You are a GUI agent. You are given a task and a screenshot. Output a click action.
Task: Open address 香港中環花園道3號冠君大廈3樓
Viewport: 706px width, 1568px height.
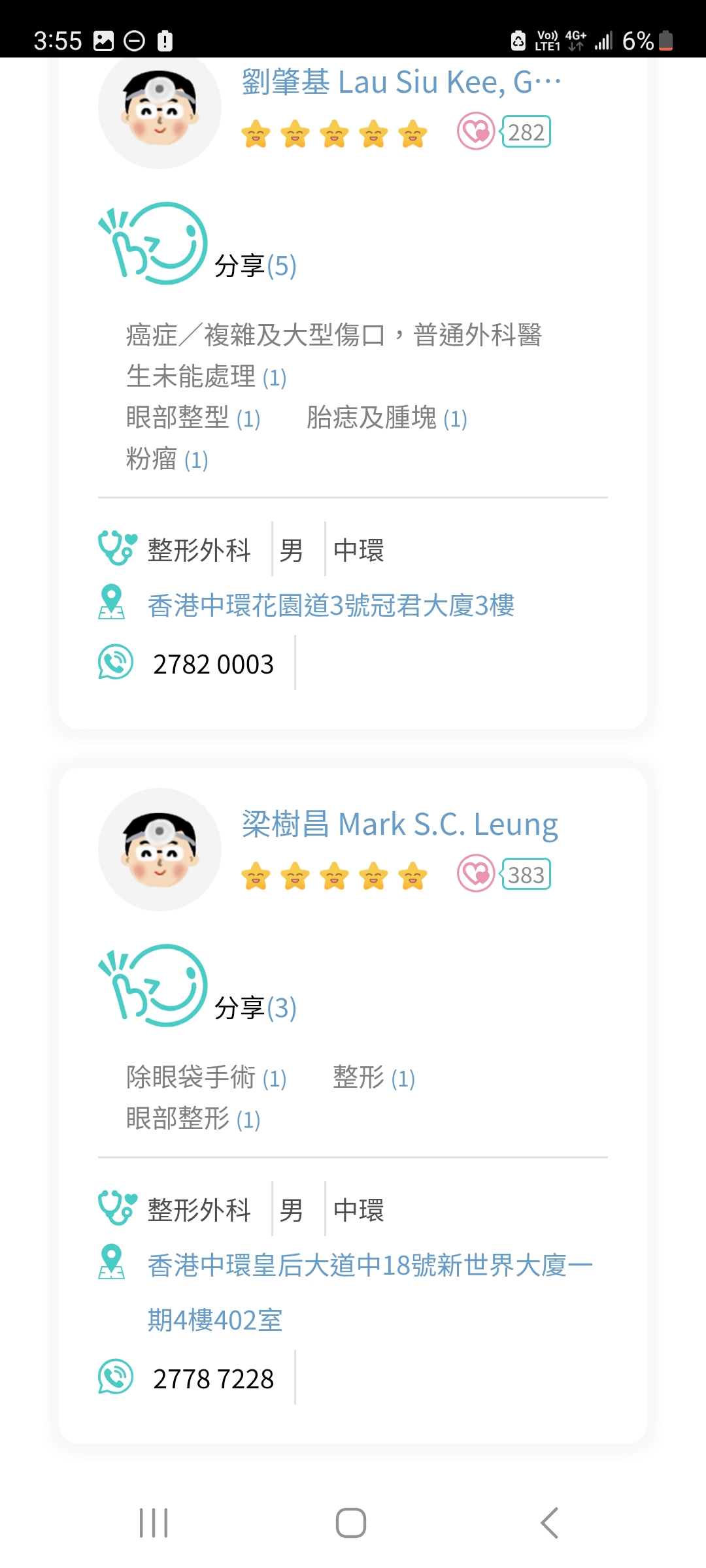tap(331, 606)
